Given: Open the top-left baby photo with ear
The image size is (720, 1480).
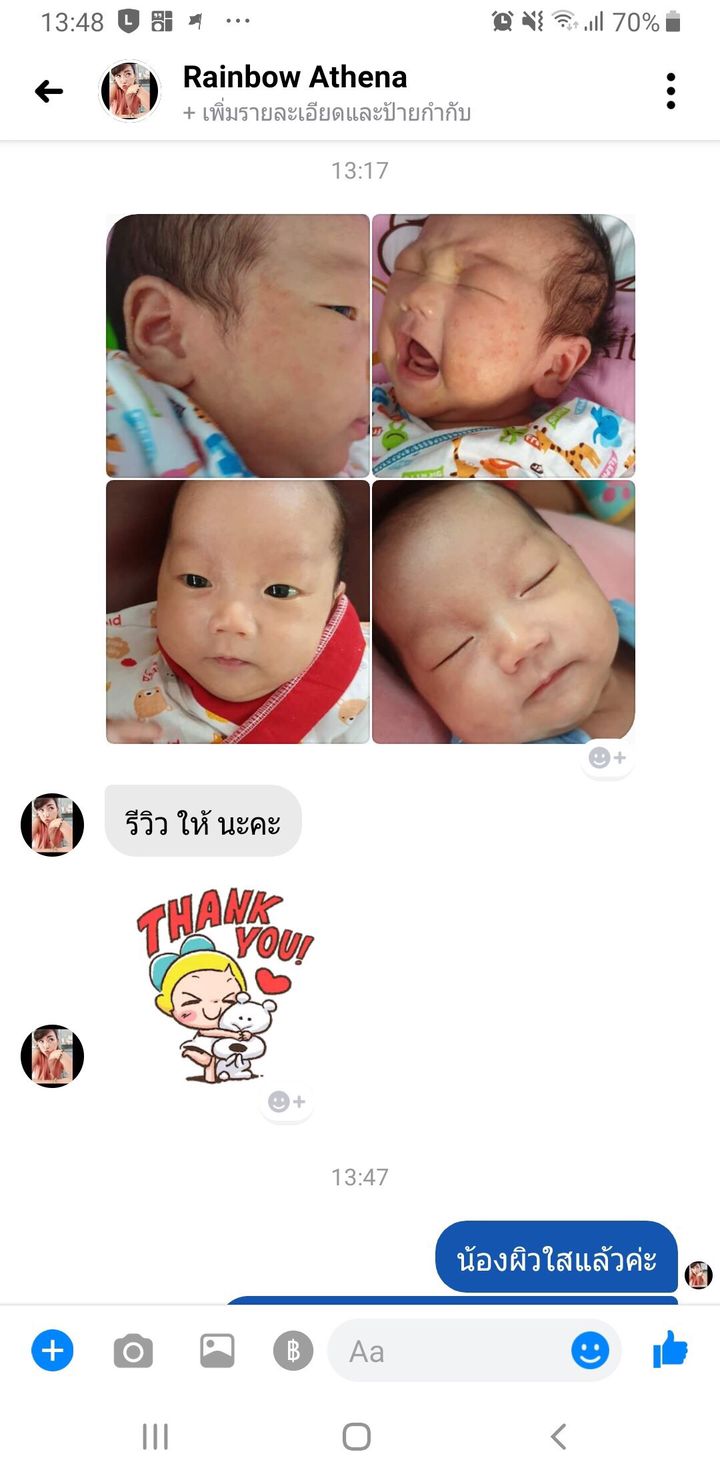Looking at the screenshot, I should click(x=238, y=345).
